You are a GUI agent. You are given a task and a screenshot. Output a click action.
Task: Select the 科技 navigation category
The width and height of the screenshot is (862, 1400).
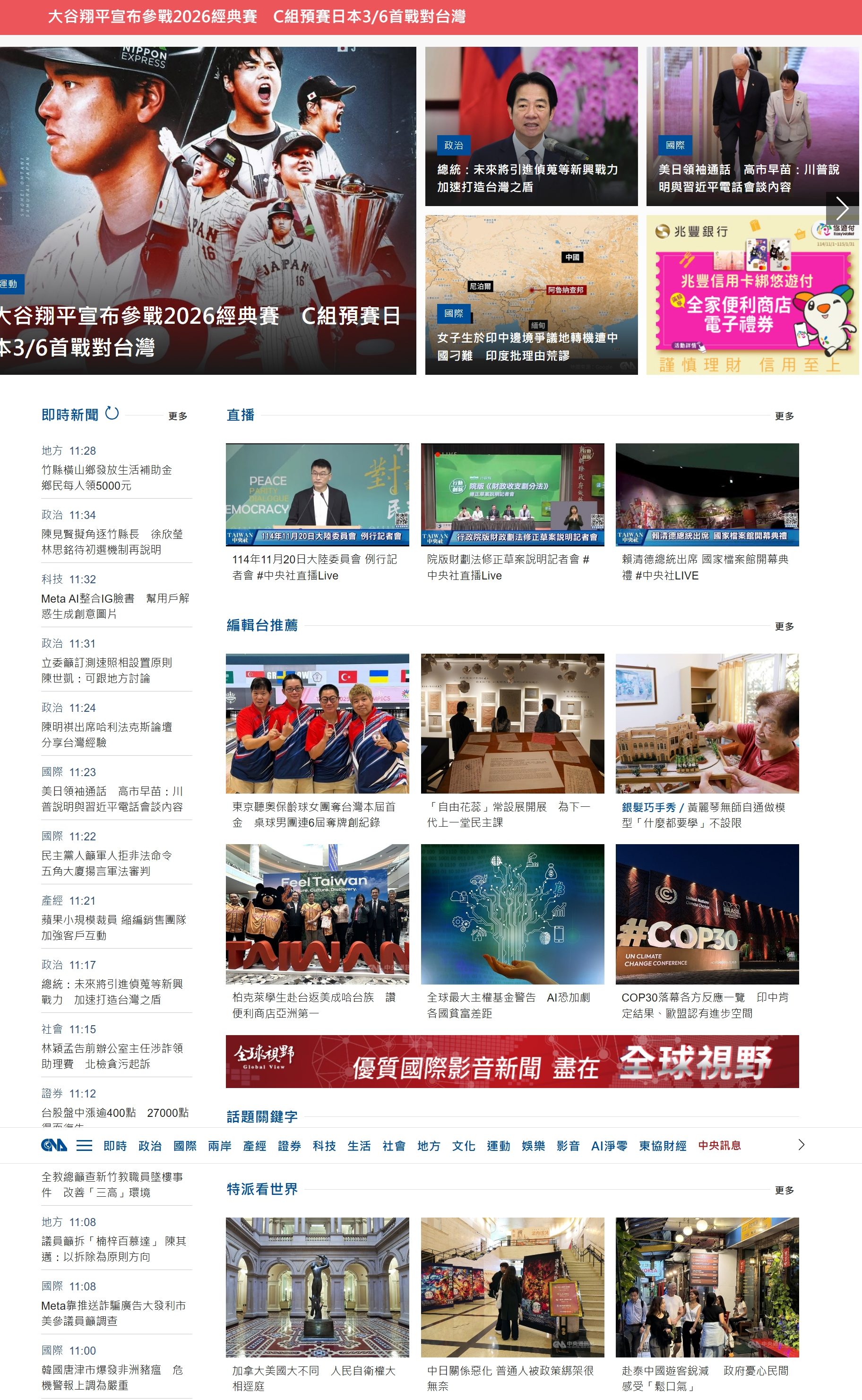pyautogui.click(x=324, y=1146)
